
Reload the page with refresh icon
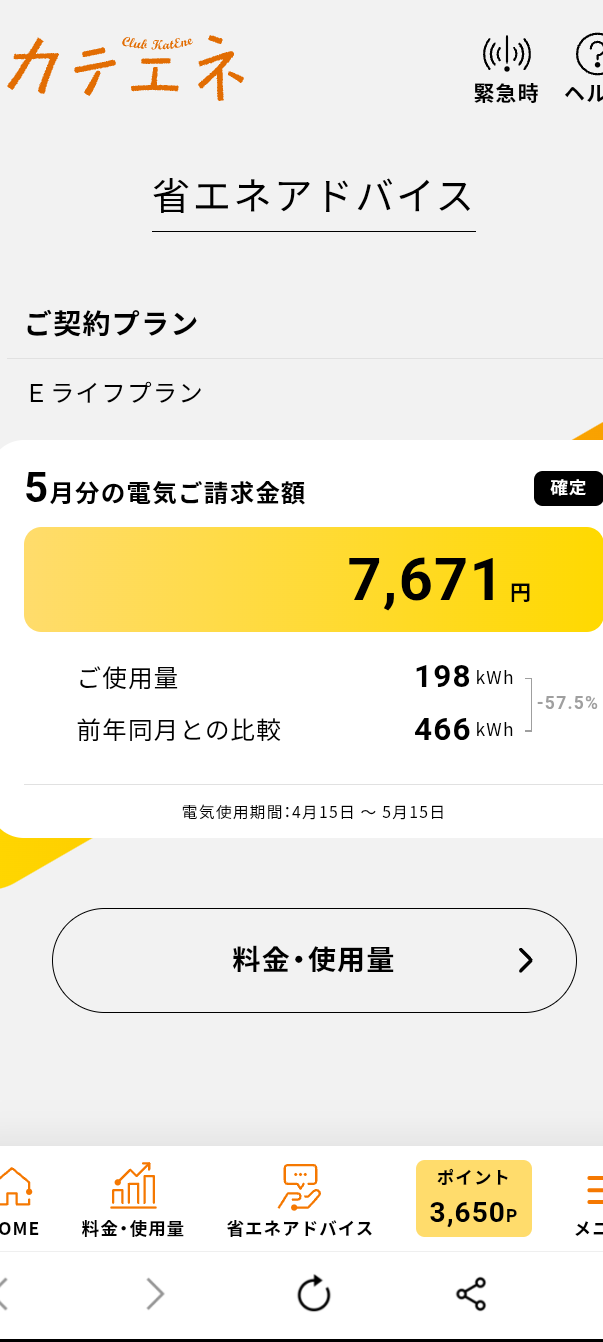tap(314, 1294)
